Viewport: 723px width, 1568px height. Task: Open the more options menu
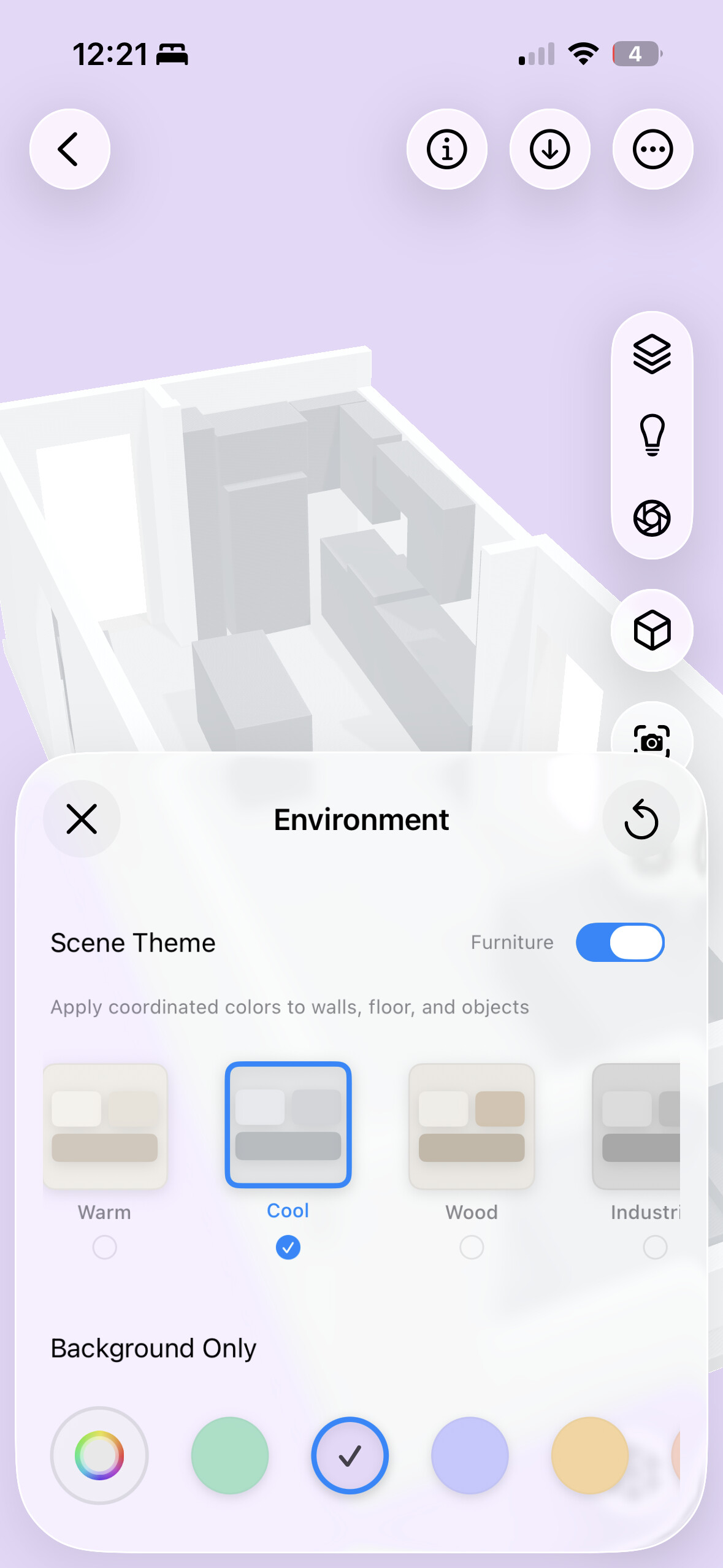point(652,149)
